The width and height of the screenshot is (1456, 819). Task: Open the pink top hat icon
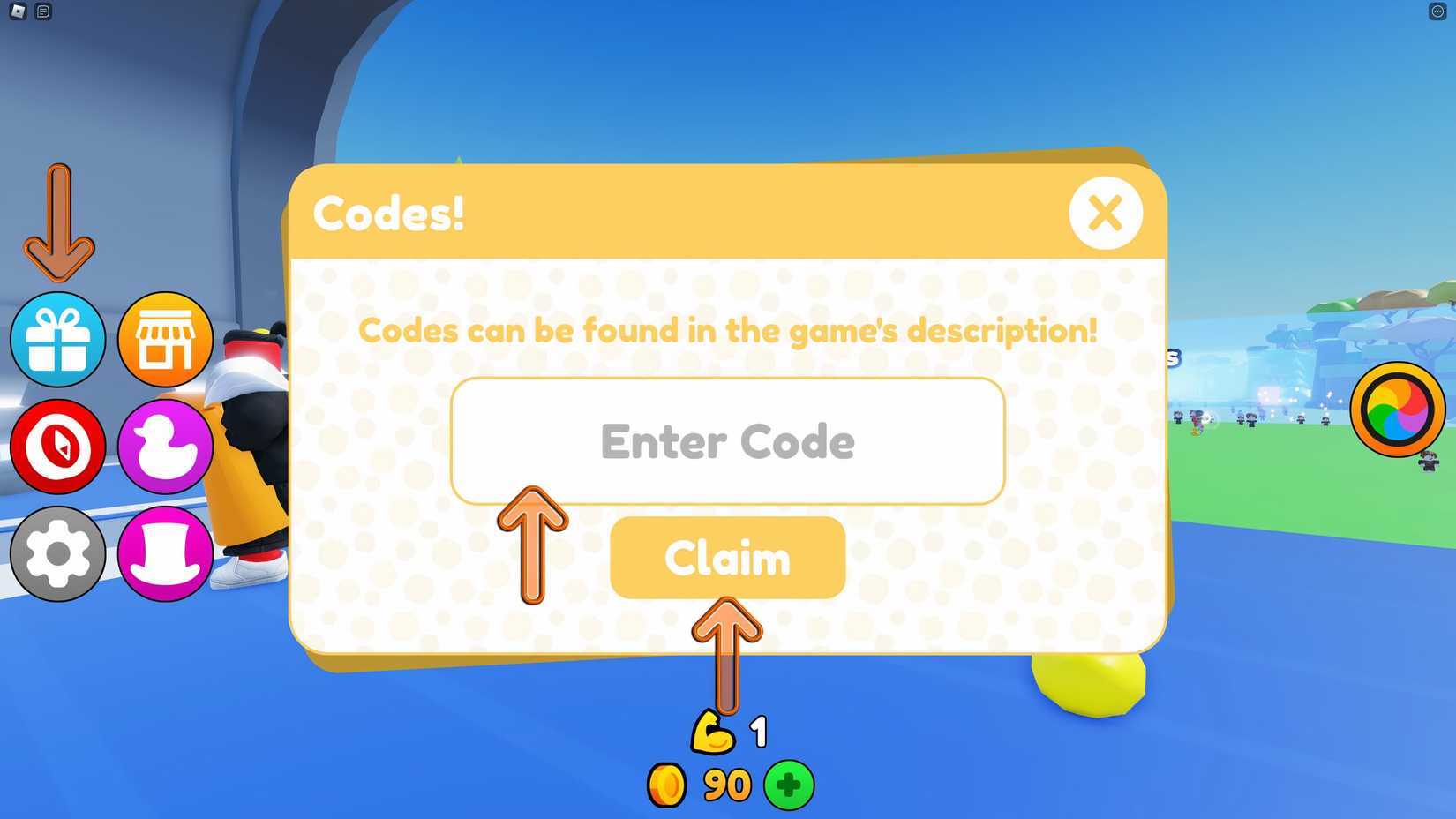pos(165,554)
